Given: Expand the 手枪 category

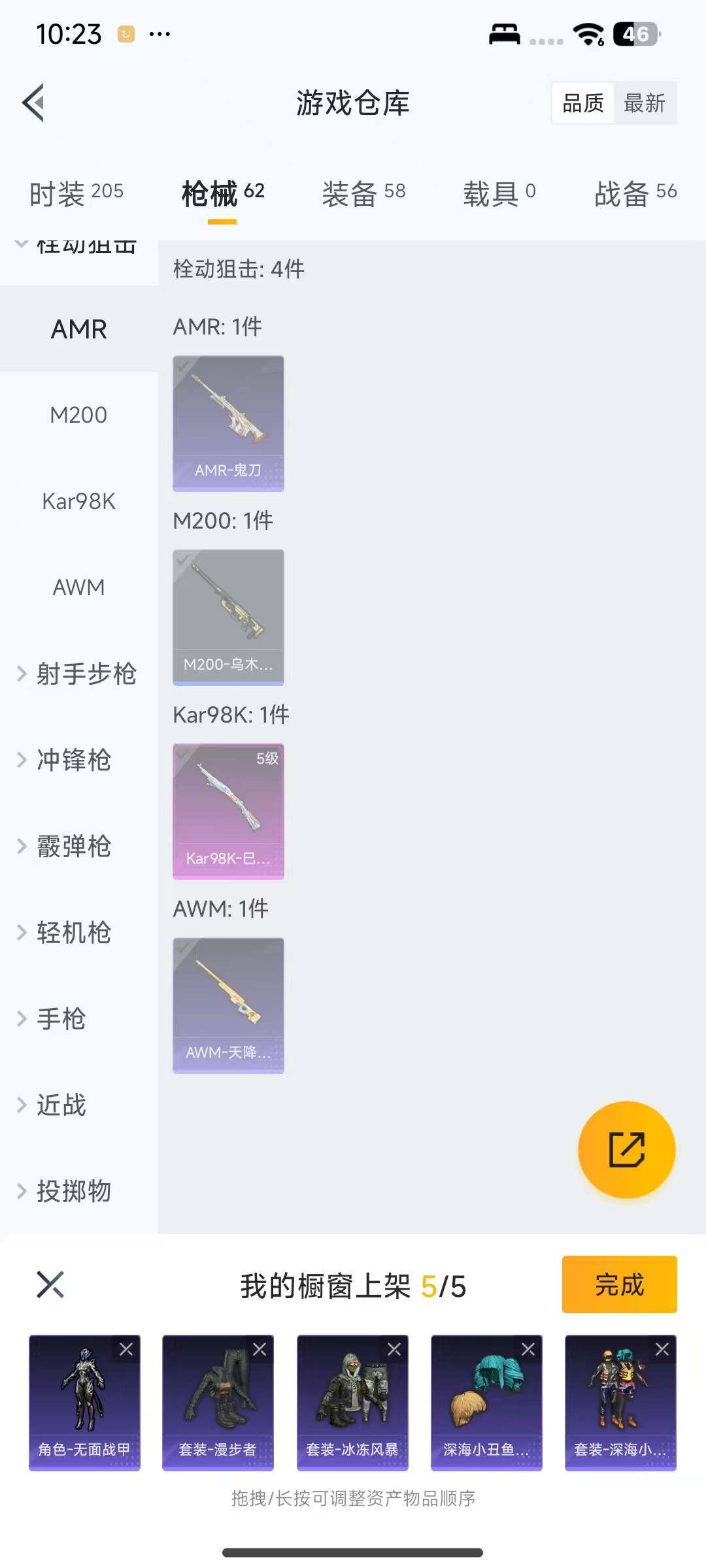Looking at the screenshot, I should click(60, 1019).
